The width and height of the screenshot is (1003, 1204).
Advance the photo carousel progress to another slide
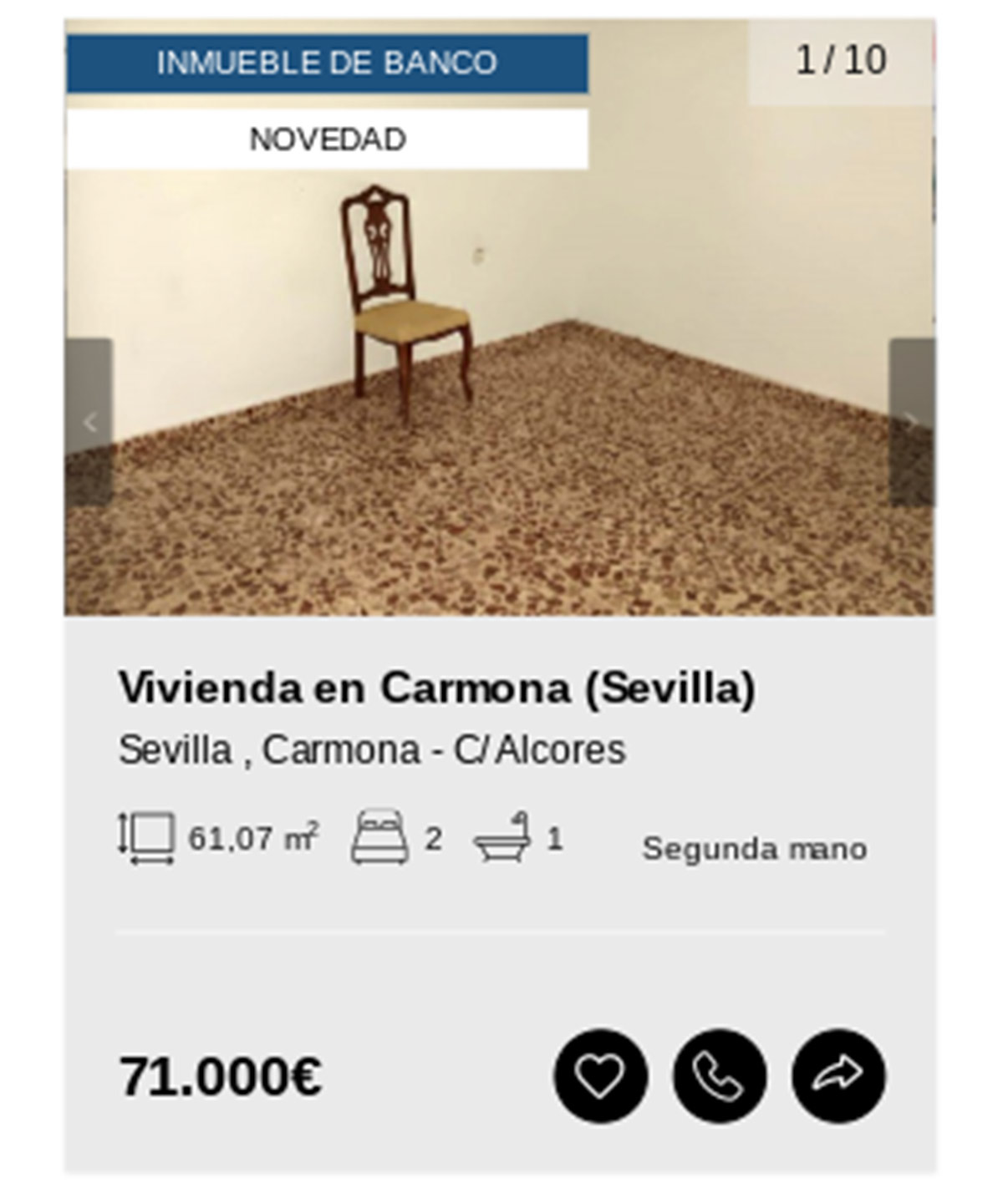point(910,422)
